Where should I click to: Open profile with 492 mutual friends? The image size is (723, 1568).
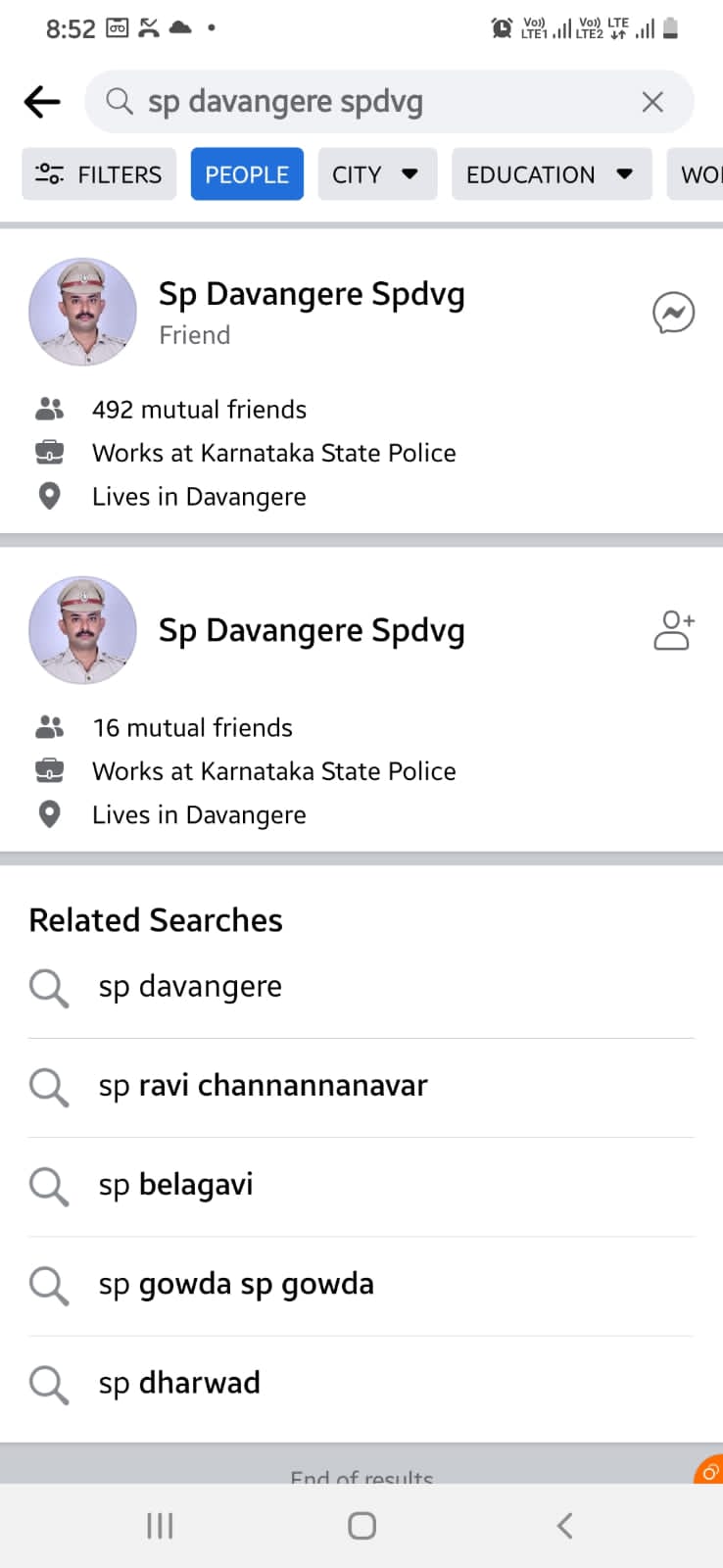tap(312, 294)
